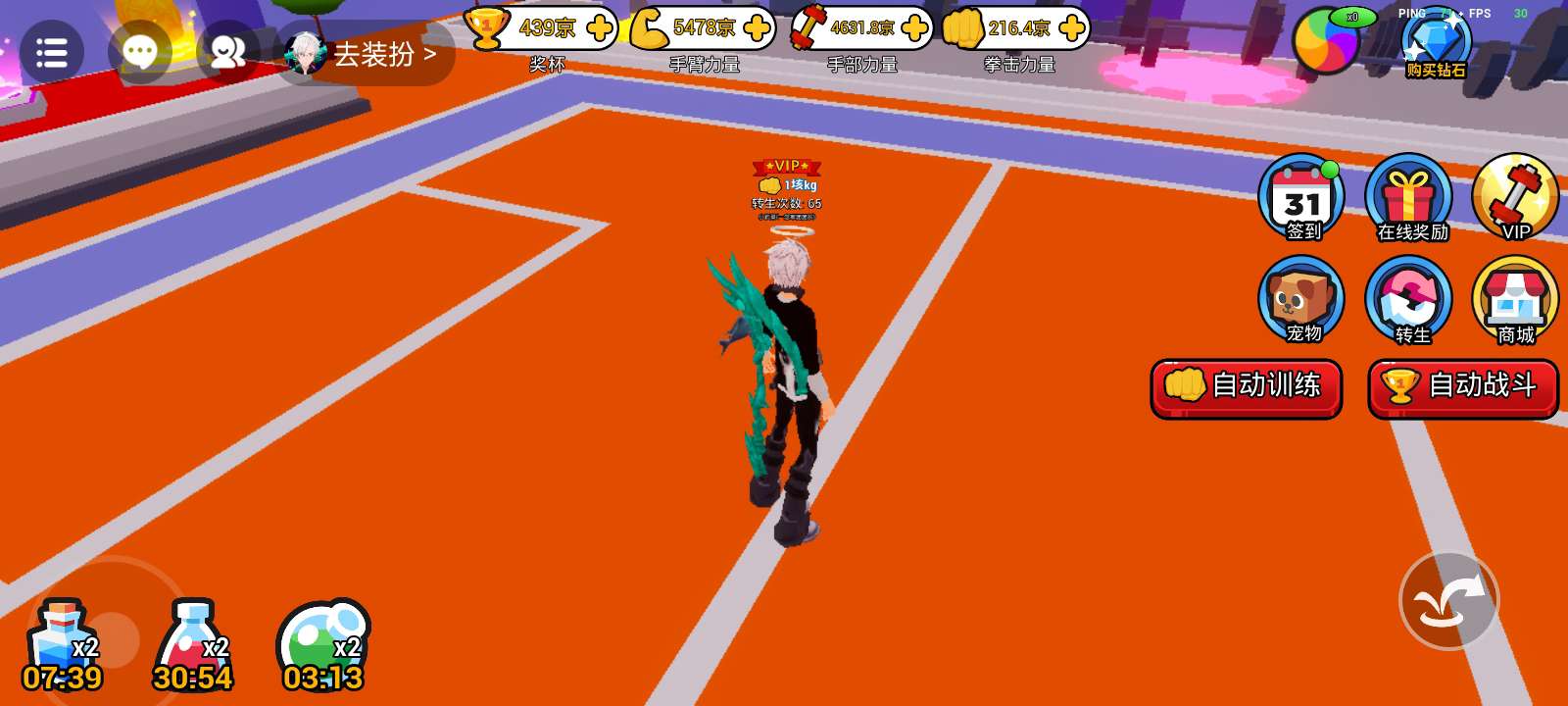
Task: Tap the round jump action button
Action: point(1448,601)
